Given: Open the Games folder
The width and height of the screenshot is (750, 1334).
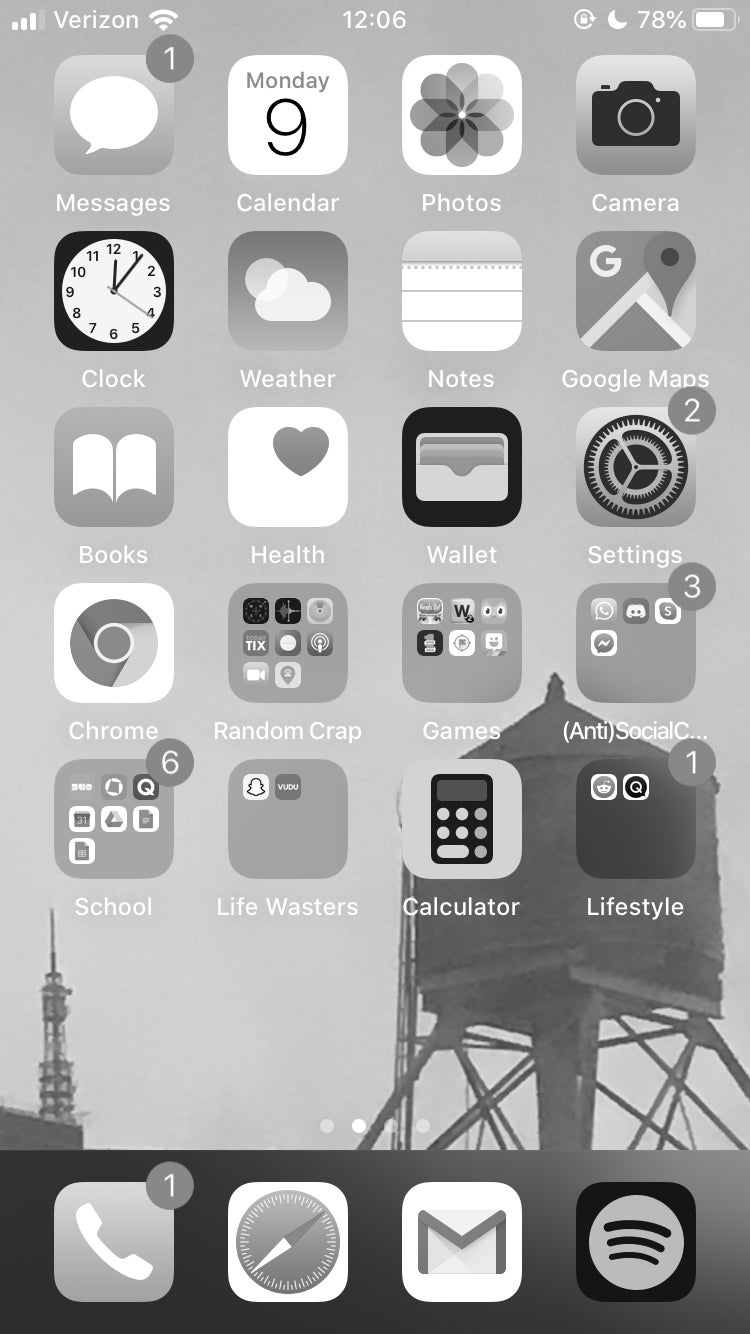Looking at the screenshot, I should tap(461, 643).
